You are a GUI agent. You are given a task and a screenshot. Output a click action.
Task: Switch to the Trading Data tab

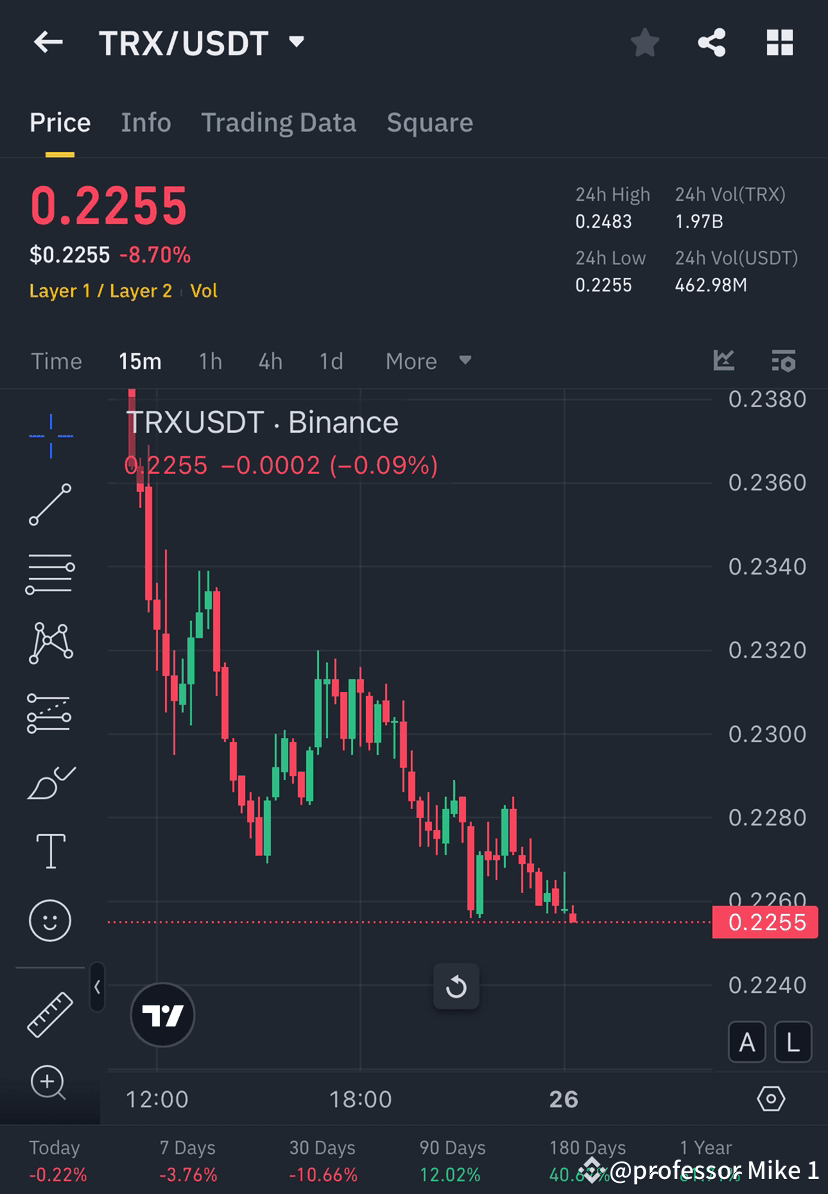point(278,122)
